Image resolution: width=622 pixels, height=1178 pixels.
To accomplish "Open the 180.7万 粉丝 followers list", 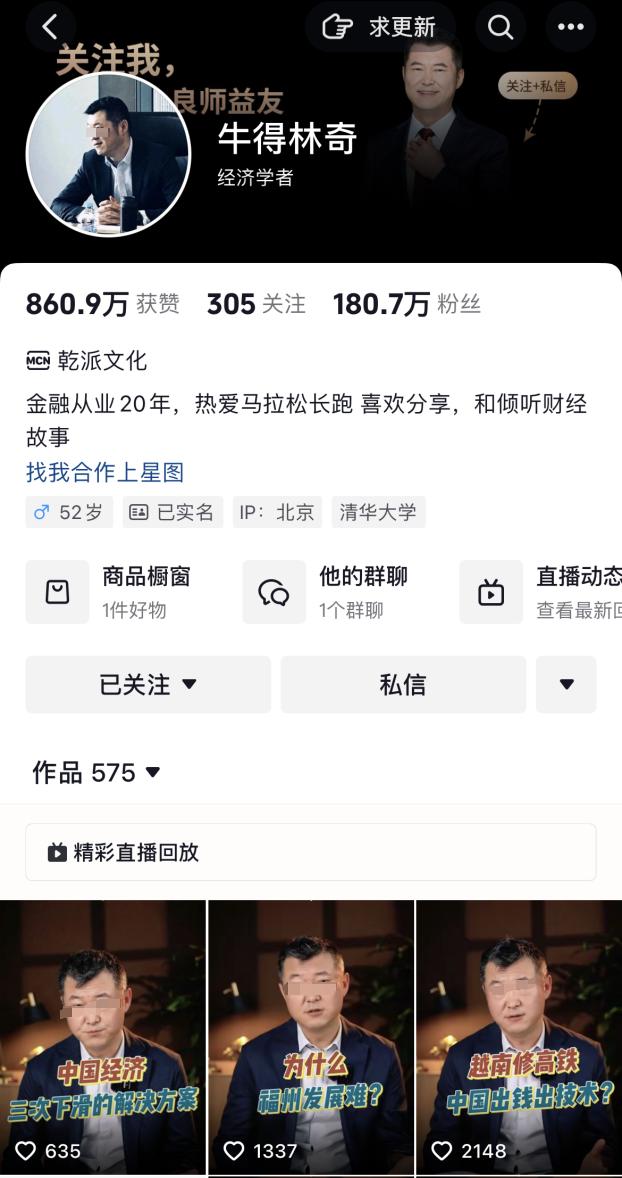I will click(x=406, y=304).
